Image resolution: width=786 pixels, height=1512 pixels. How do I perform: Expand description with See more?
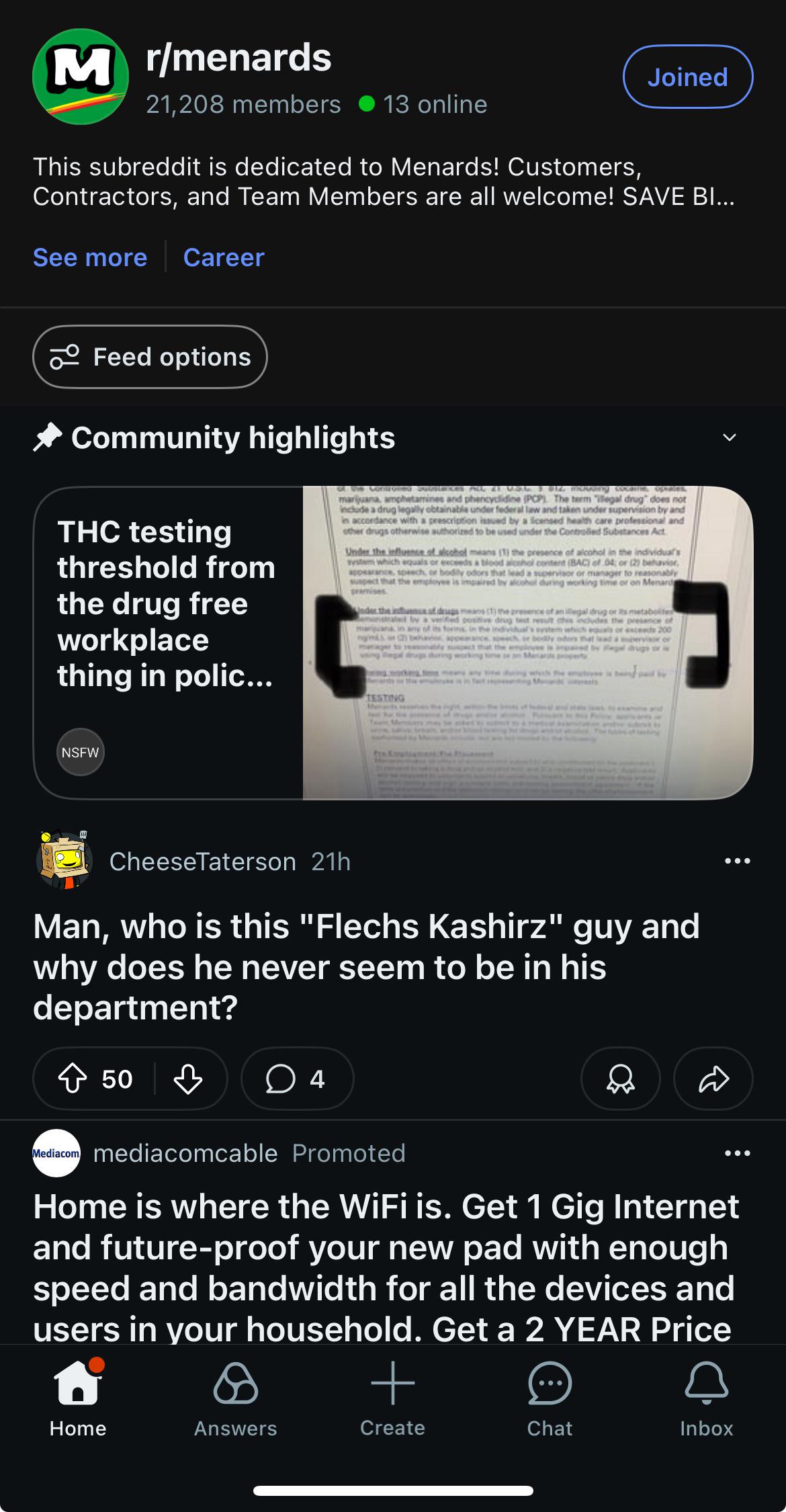(90, 257)
